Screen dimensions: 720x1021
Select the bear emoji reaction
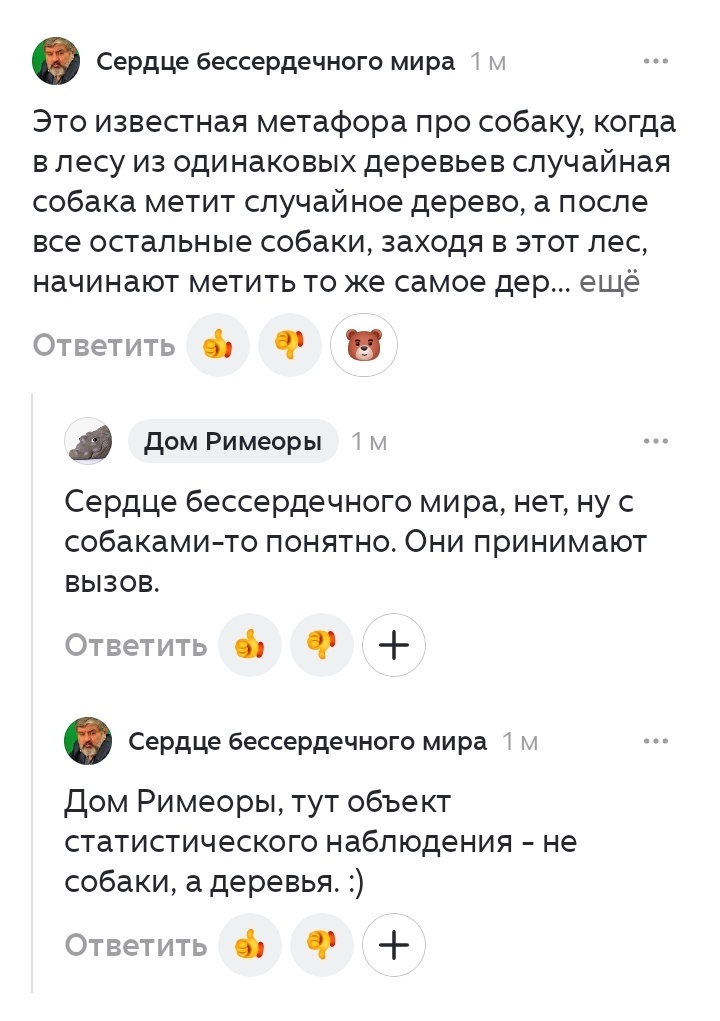(x=364, y=344)
